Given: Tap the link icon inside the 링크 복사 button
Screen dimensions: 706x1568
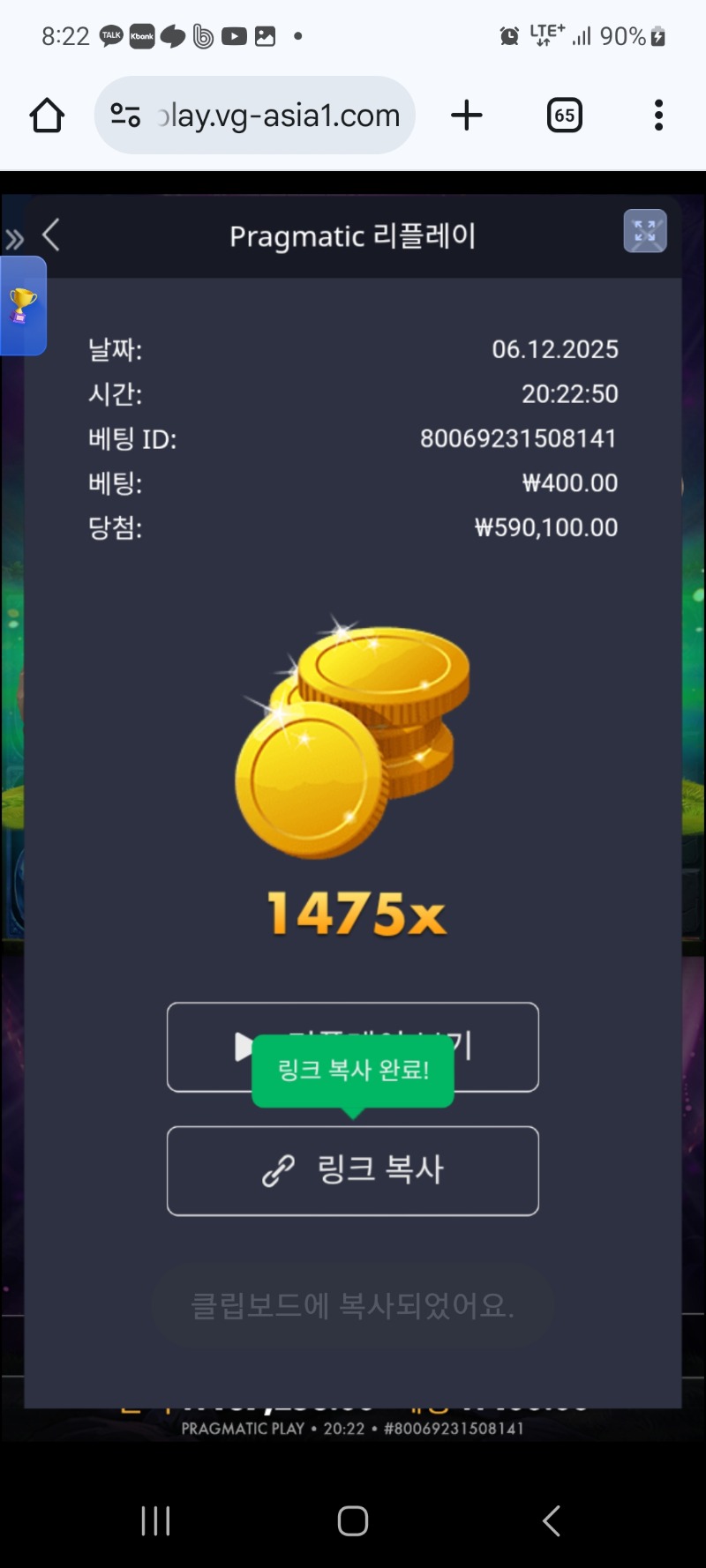Looking at the screenshot, I should [x=276, y=1171].
